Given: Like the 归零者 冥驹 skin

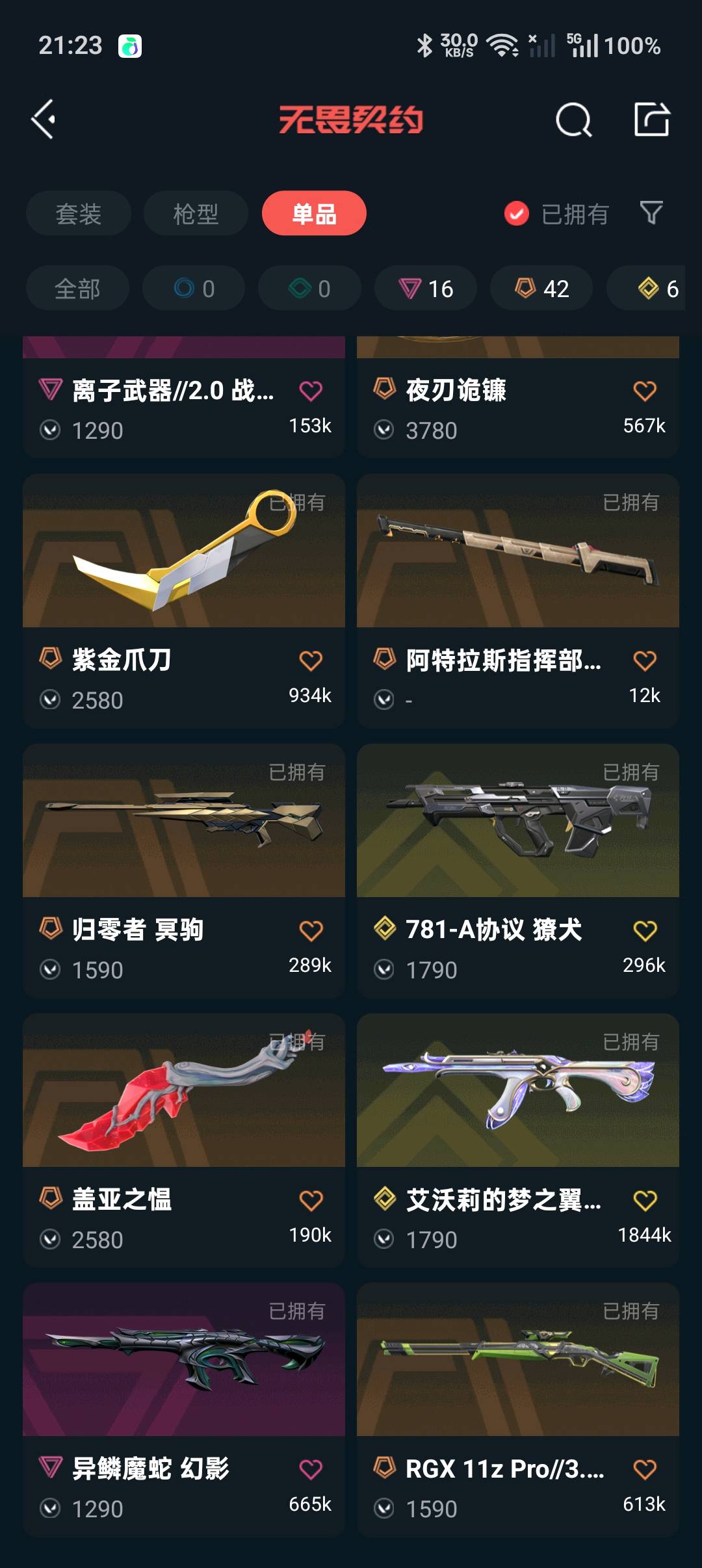Looking at the screenshot, I should 311,930.
